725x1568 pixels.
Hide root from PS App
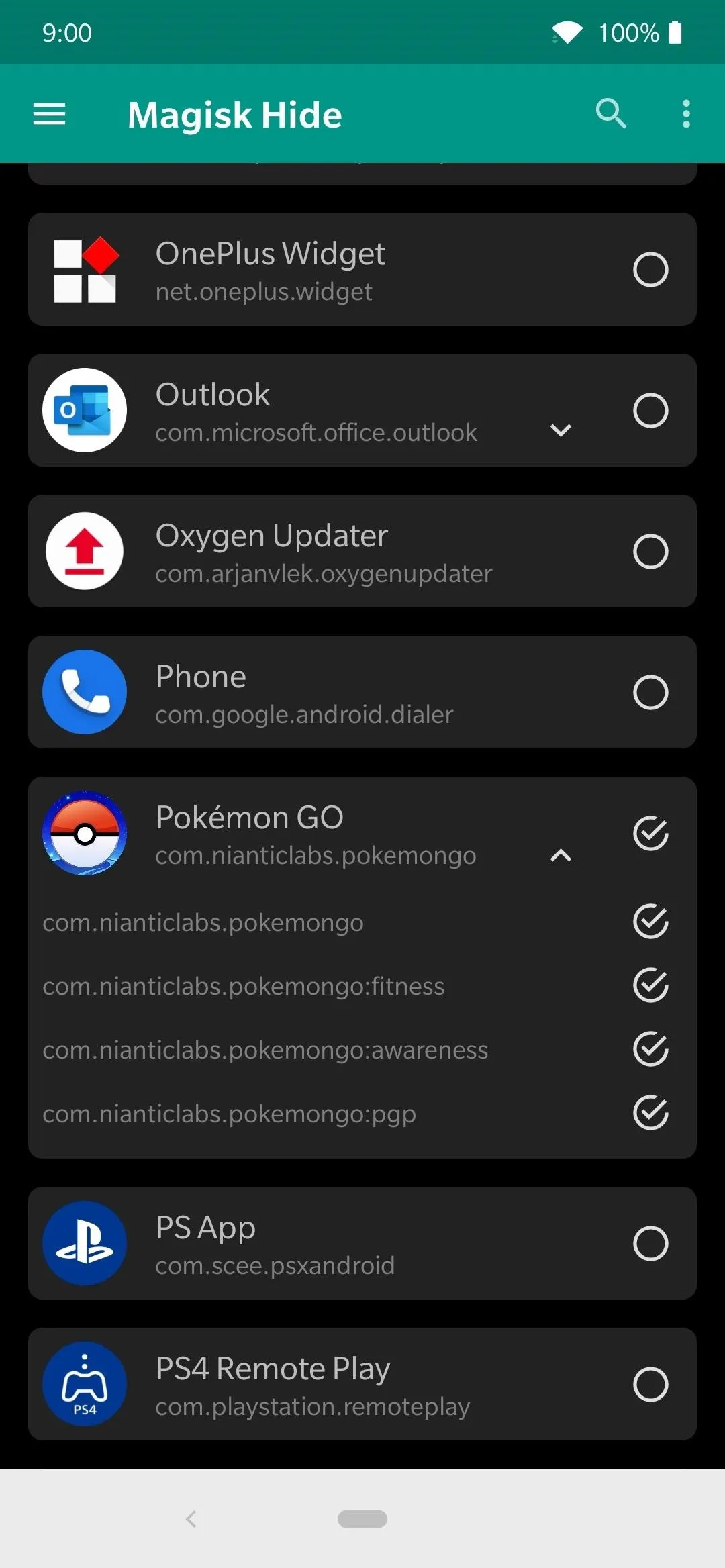coord(650,1244)
